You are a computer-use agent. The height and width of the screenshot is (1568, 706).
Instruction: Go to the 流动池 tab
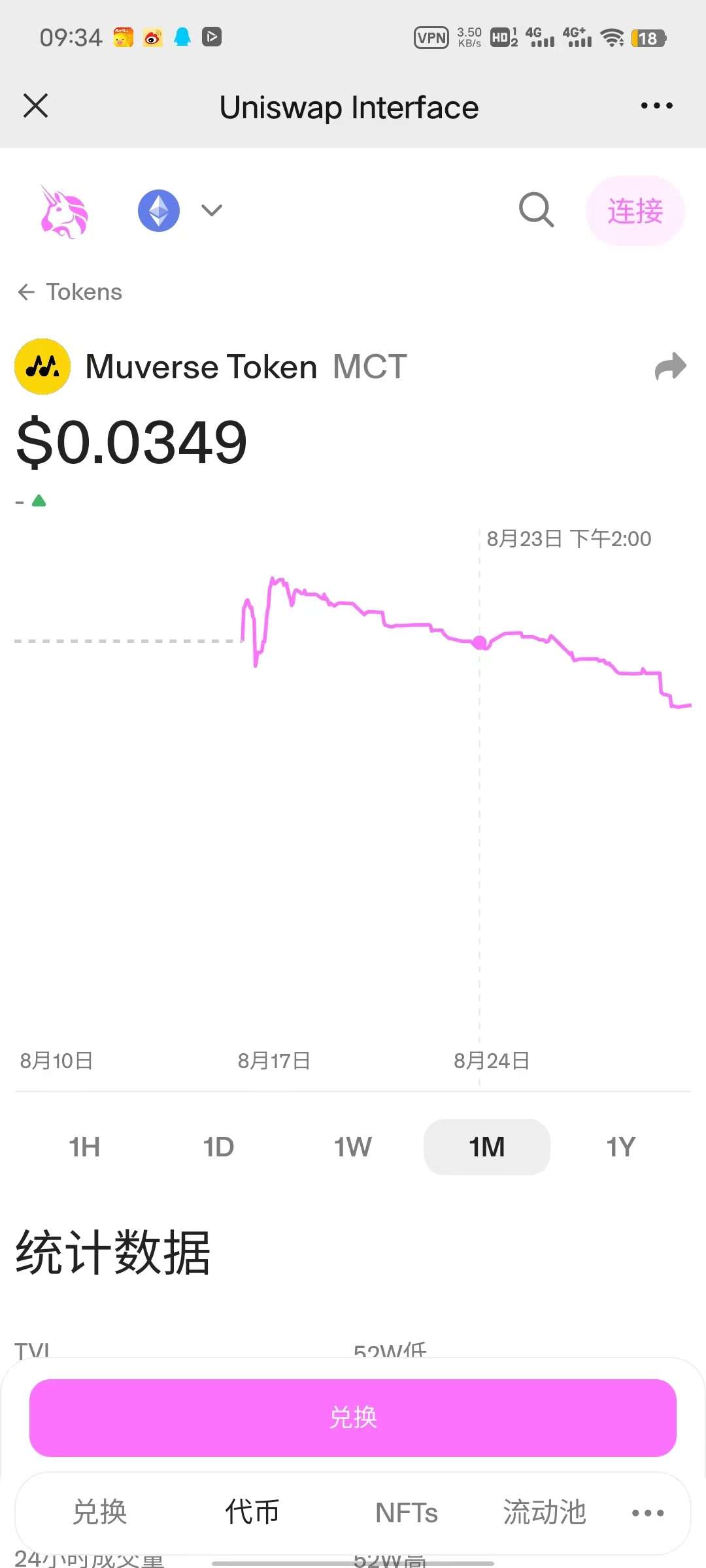(x=544, y=1512)
